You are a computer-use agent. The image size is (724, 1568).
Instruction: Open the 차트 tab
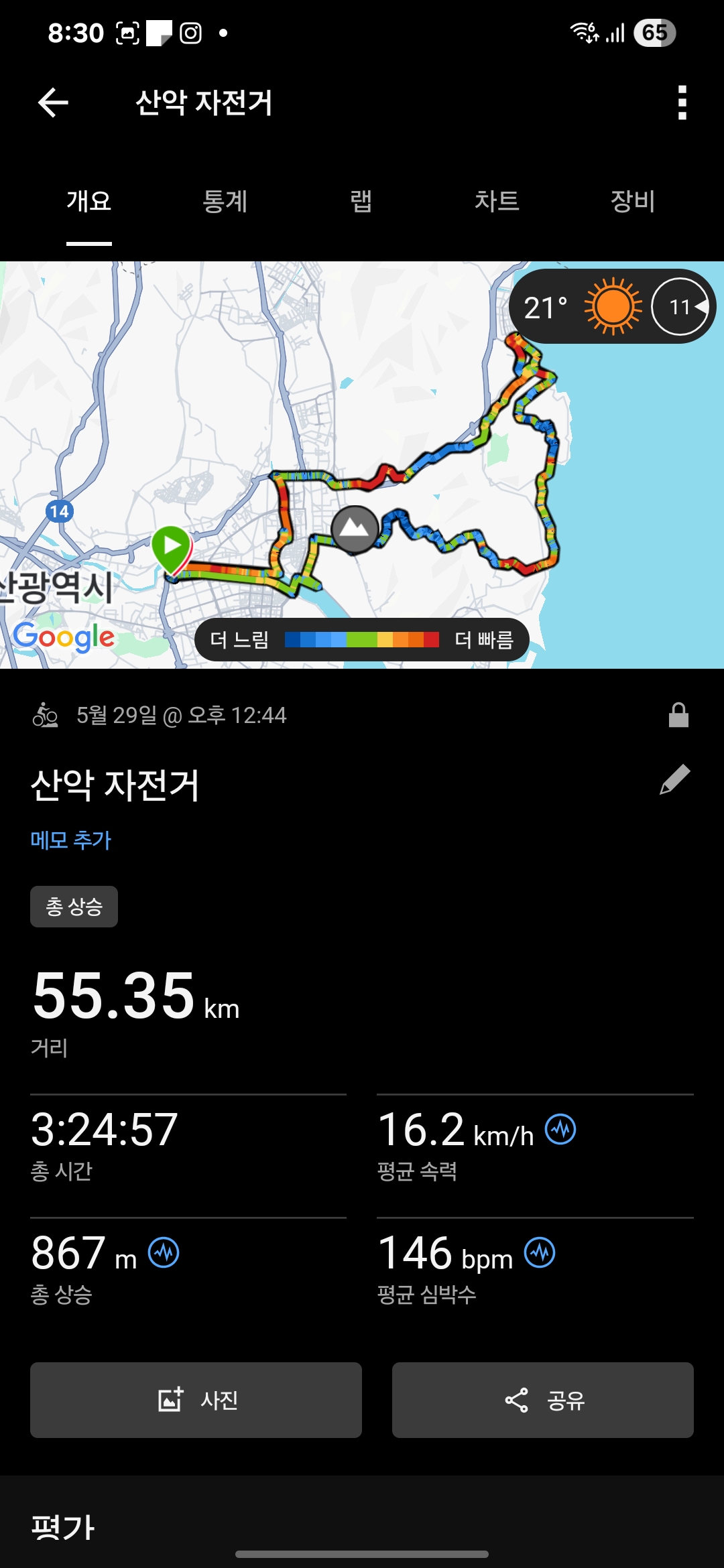pos(497,201)
